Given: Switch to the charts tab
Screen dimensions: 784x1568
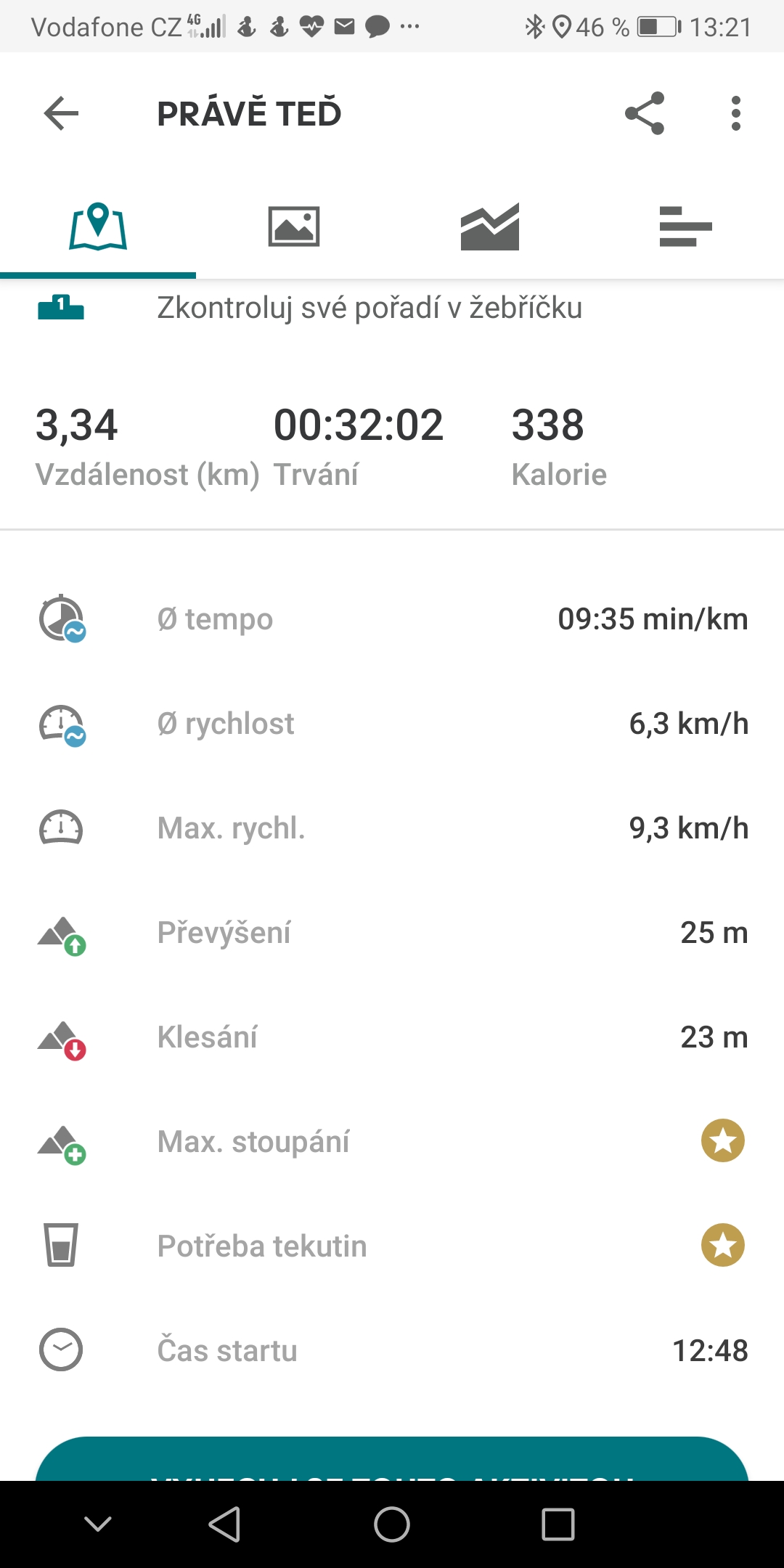Looking at the screenshot, I should pos(490,227).
